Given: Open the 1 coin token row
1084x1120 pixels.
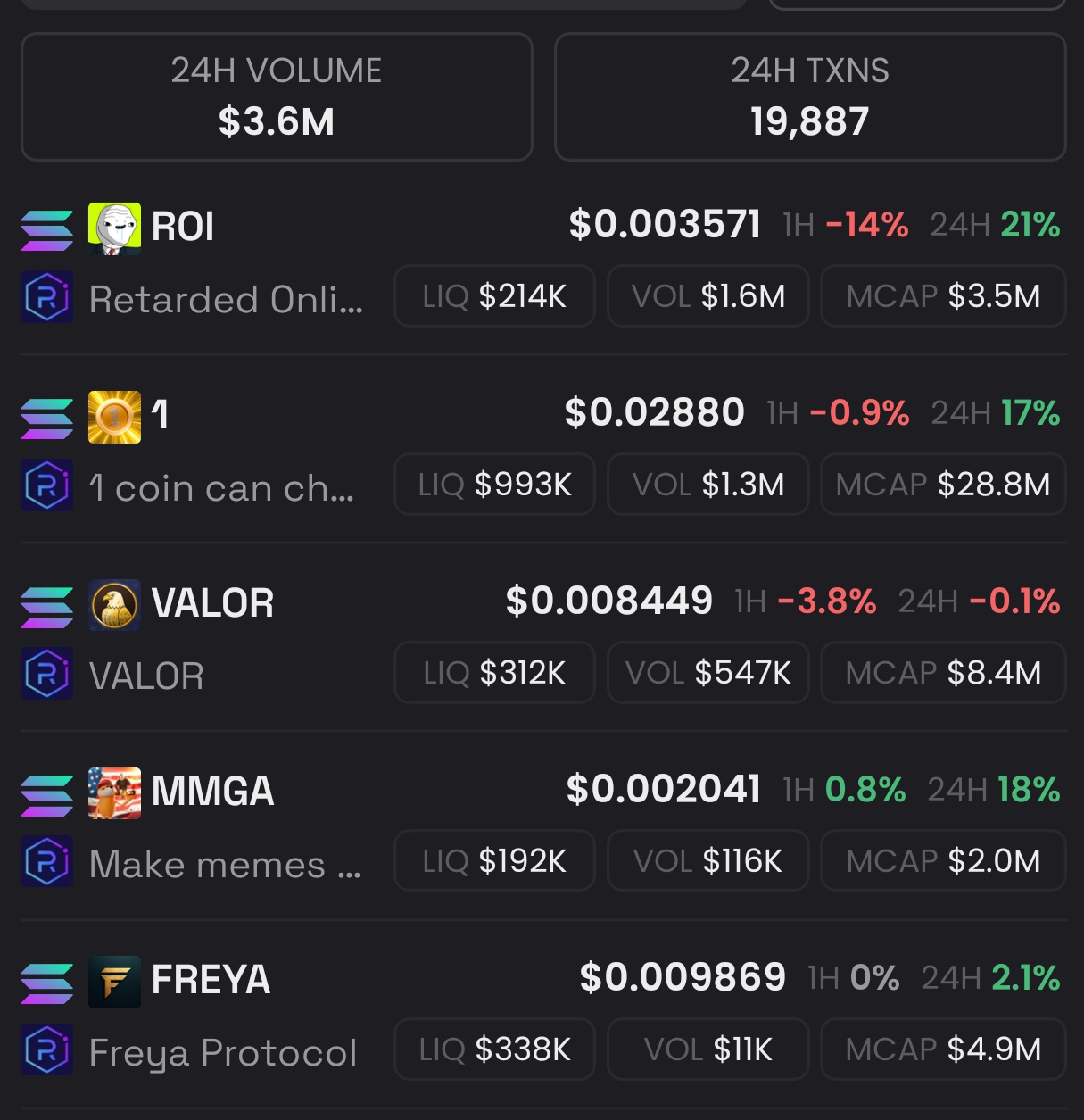Looking at the screenshot, I should 161,415.
